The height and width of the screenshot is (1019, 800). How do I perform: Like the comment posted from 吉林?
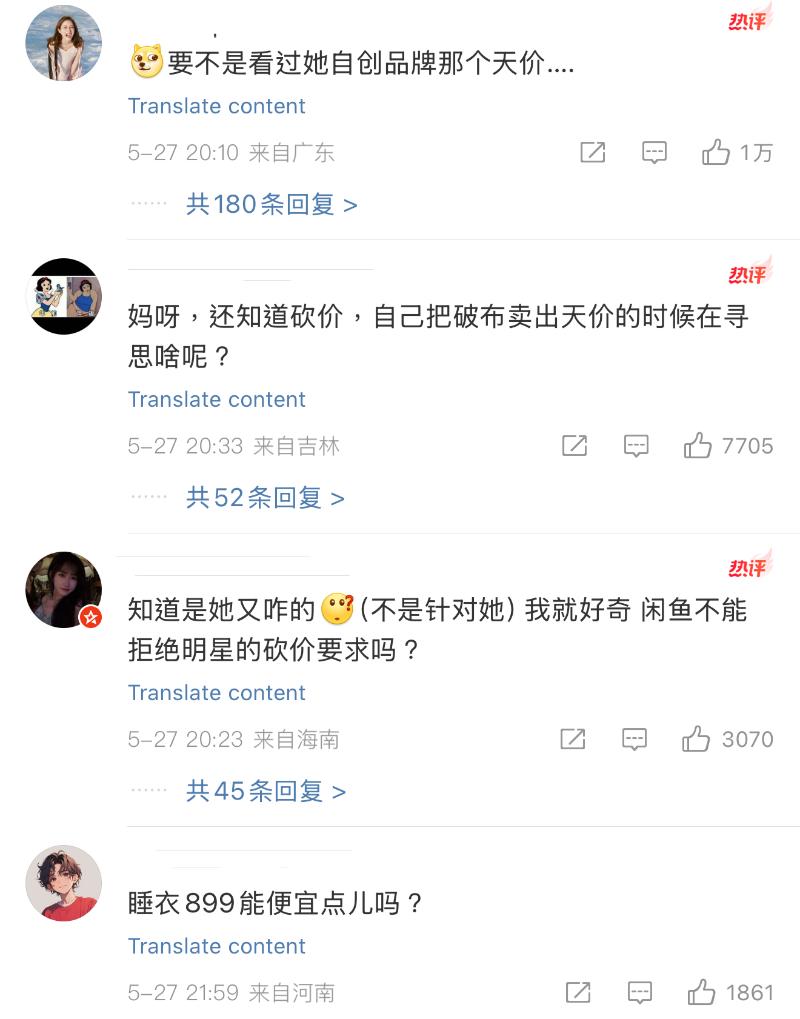click(698, 446)
